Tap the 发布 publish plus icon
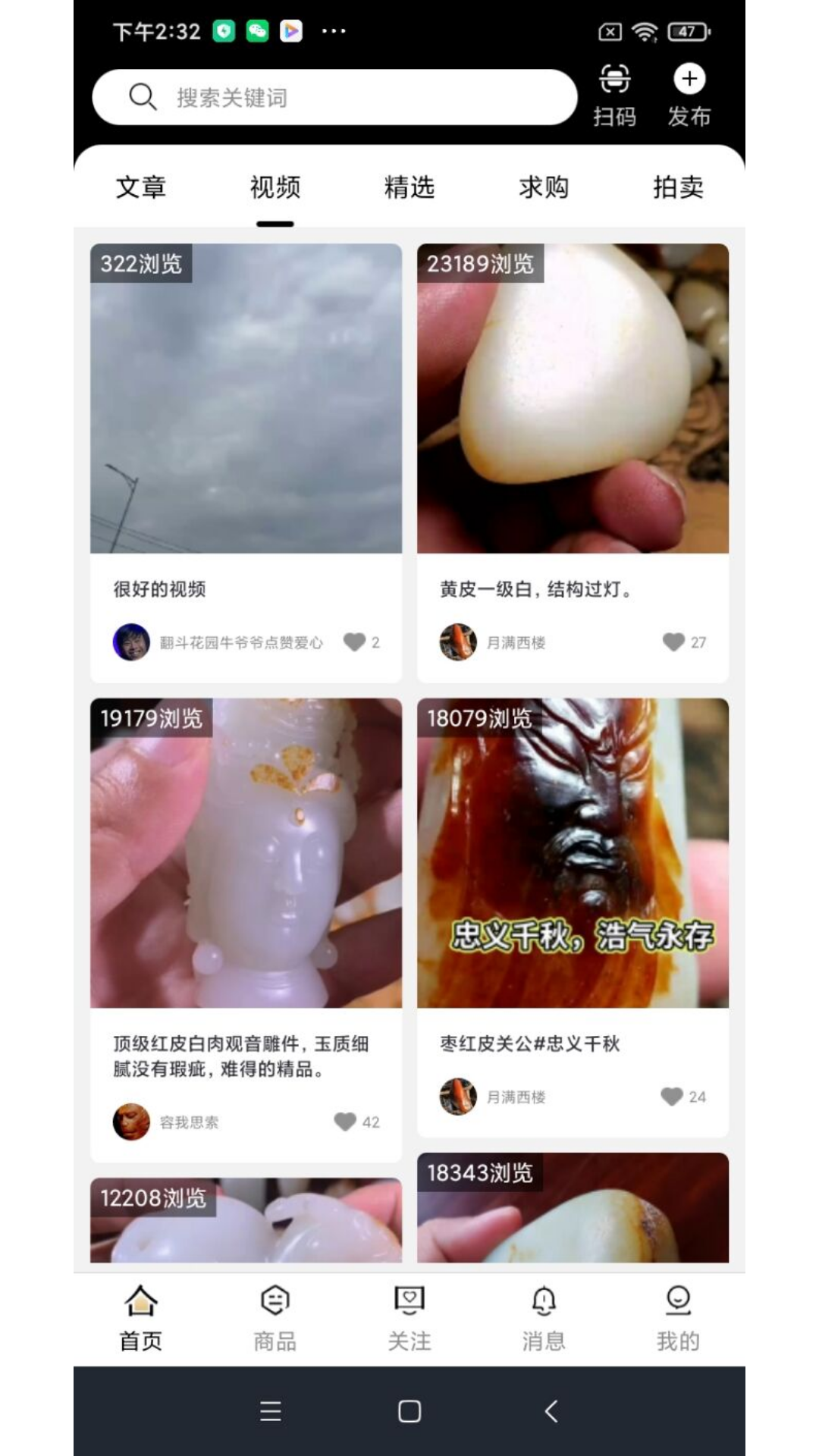The width and height of the screenshot is (819, 1456). point(689,78)
